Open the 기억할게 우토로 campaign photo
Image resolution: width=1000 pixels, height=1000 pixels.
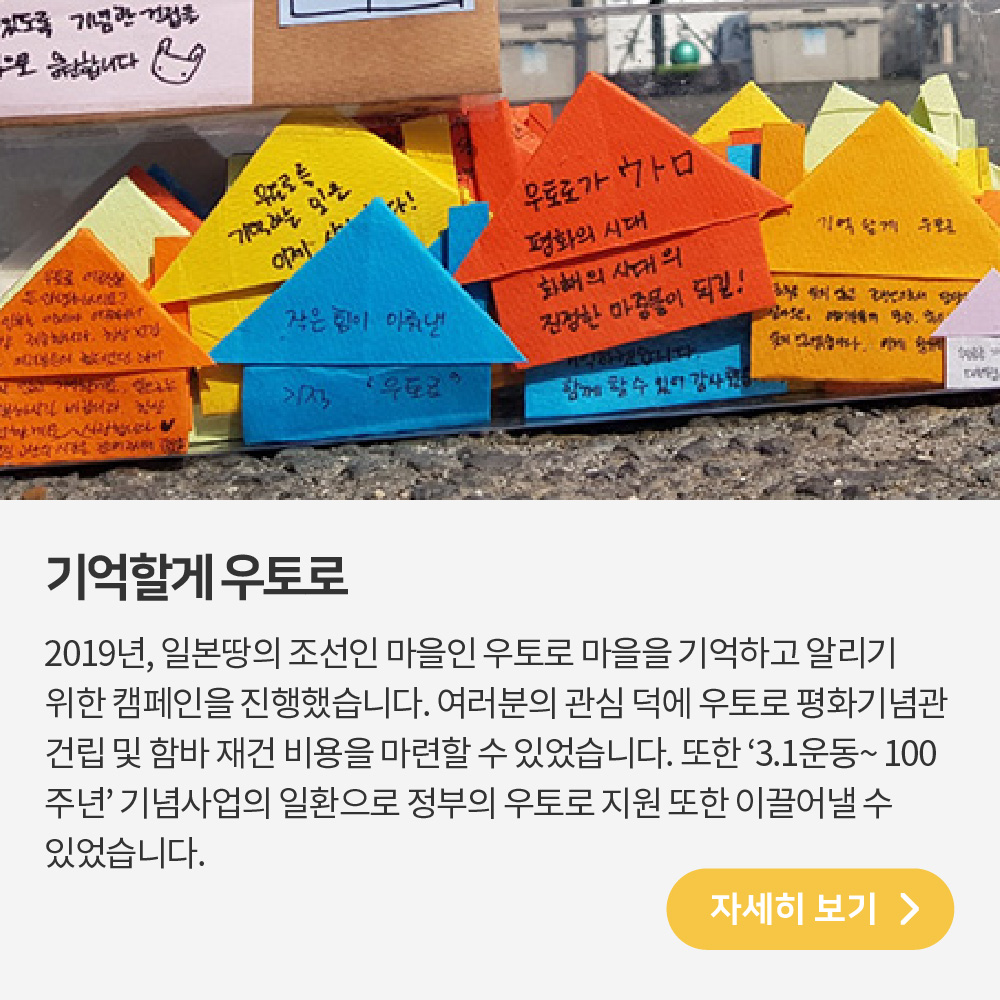(x=500, y=250)
